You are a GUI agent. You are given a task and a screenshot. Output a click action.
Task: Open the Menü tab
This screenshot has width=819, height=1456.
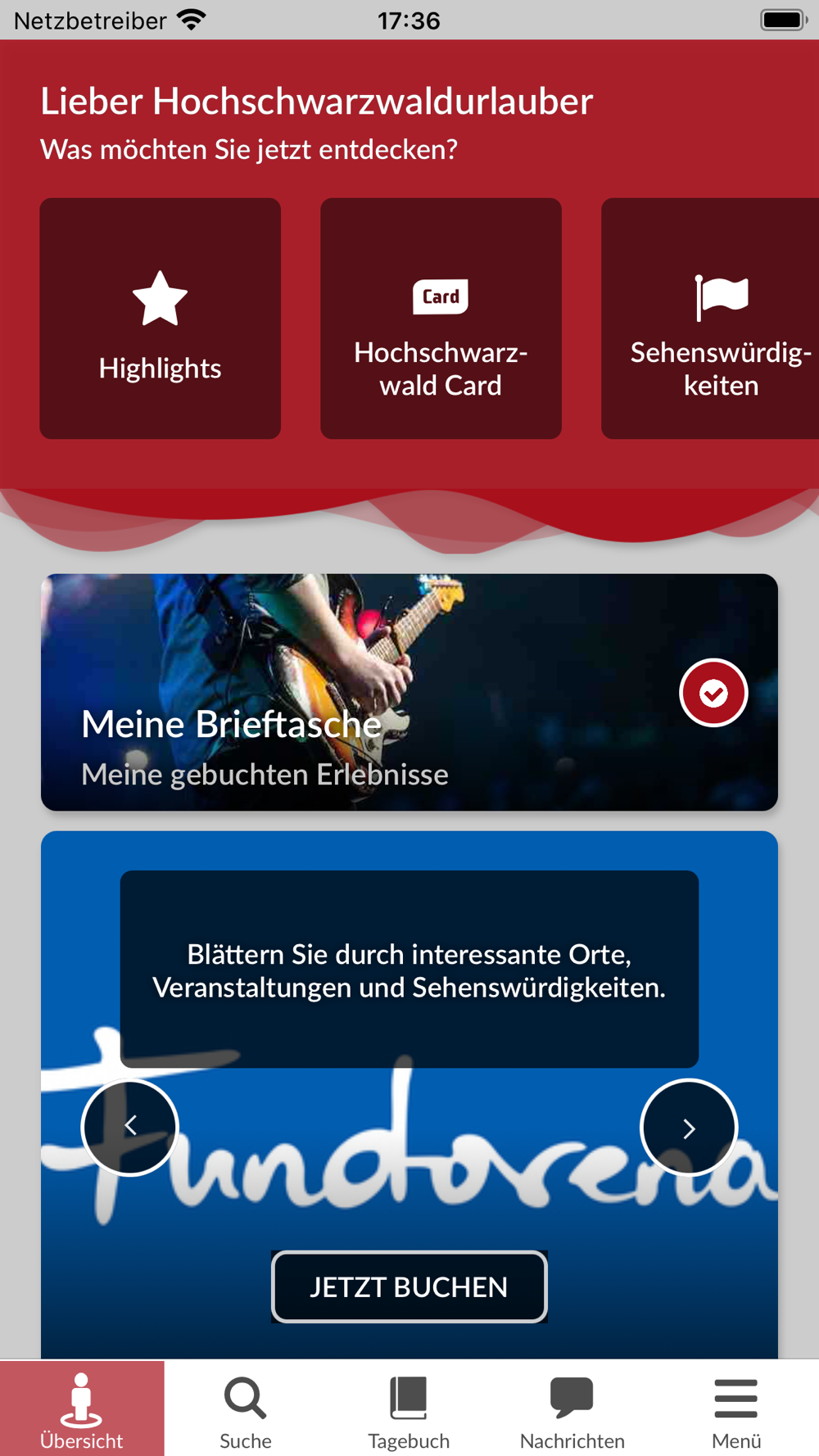click(x=735, y=1409)
